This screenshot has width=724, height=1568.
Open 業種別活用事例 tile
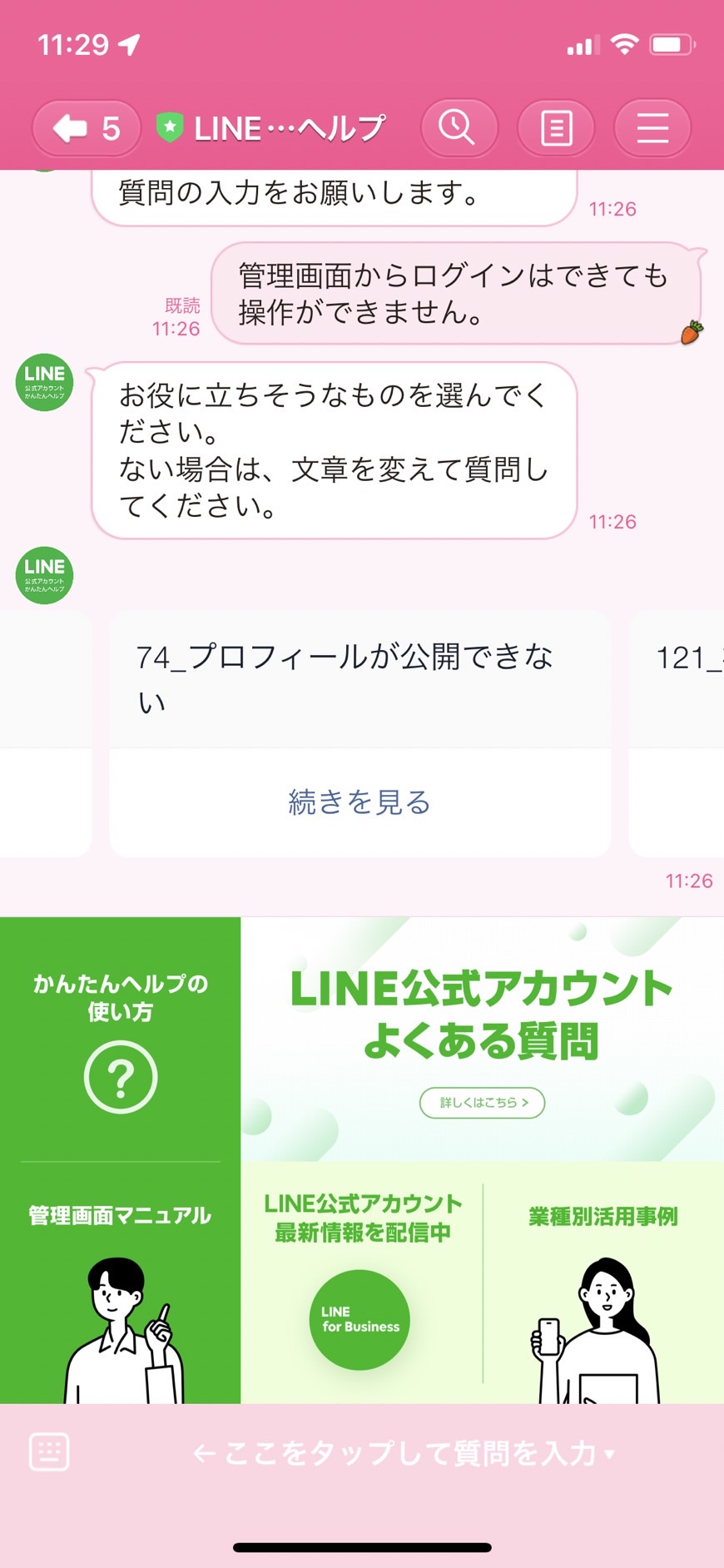[x=603, y=1283]
